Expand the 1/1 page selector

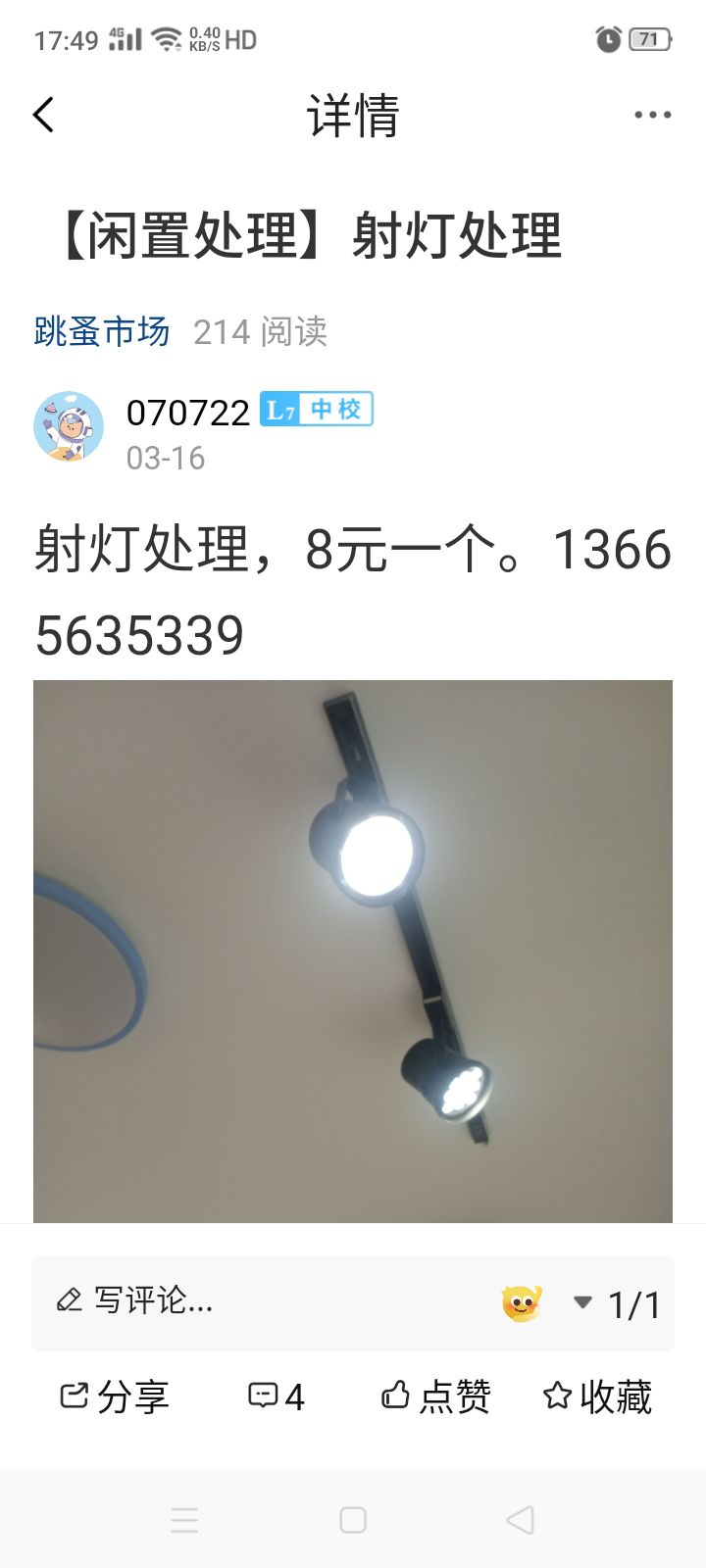[618, 1303]
